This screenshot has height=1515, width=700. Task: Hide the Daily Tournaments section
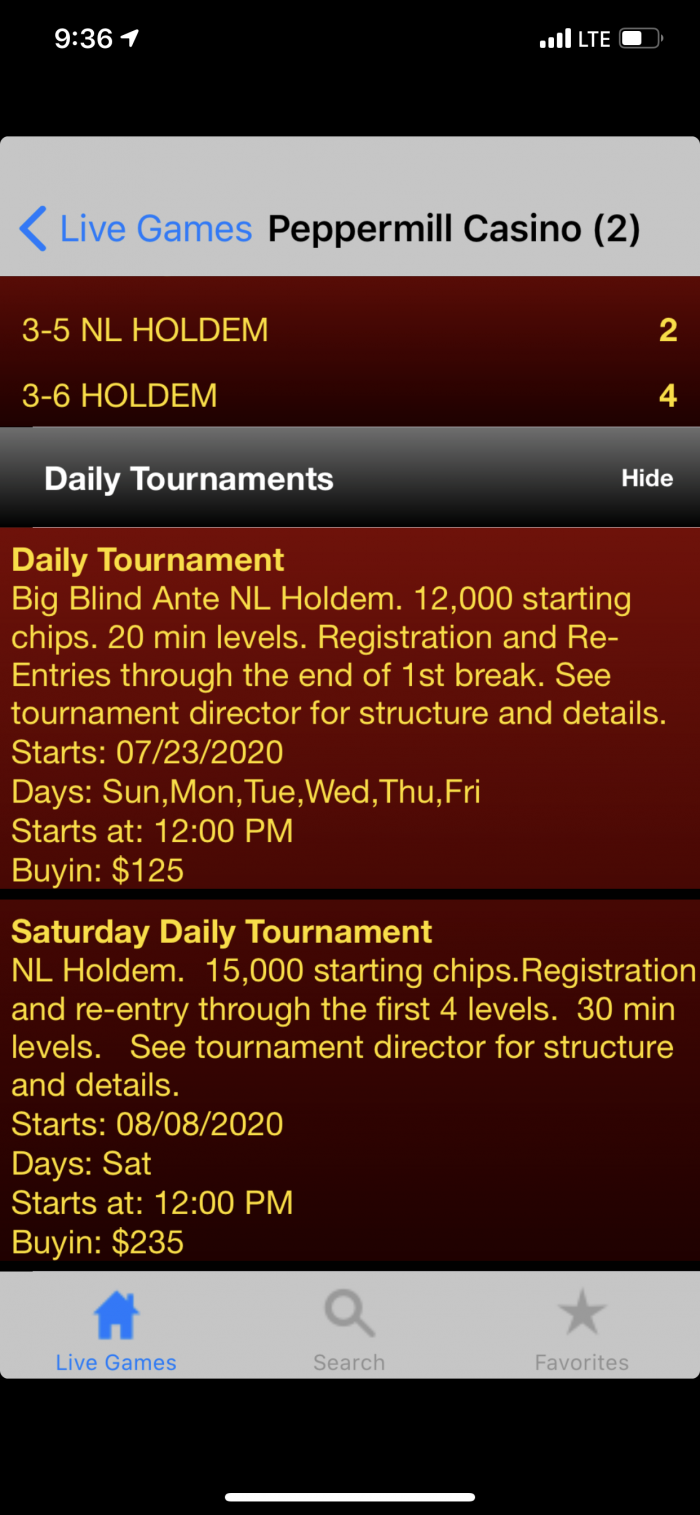click(647, 478)
